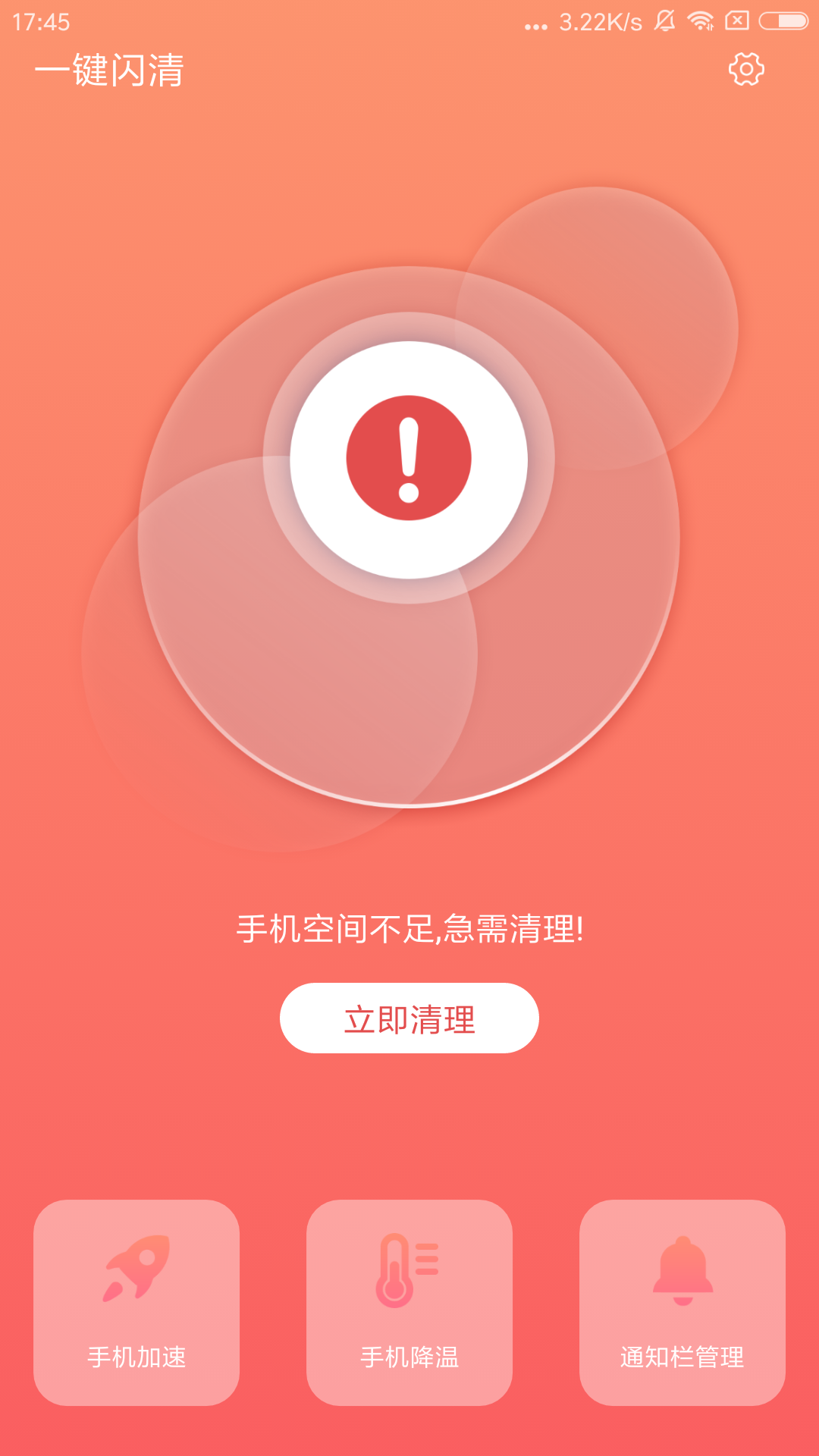Select the rocket icon for 手机加速

coord(135,1269)
